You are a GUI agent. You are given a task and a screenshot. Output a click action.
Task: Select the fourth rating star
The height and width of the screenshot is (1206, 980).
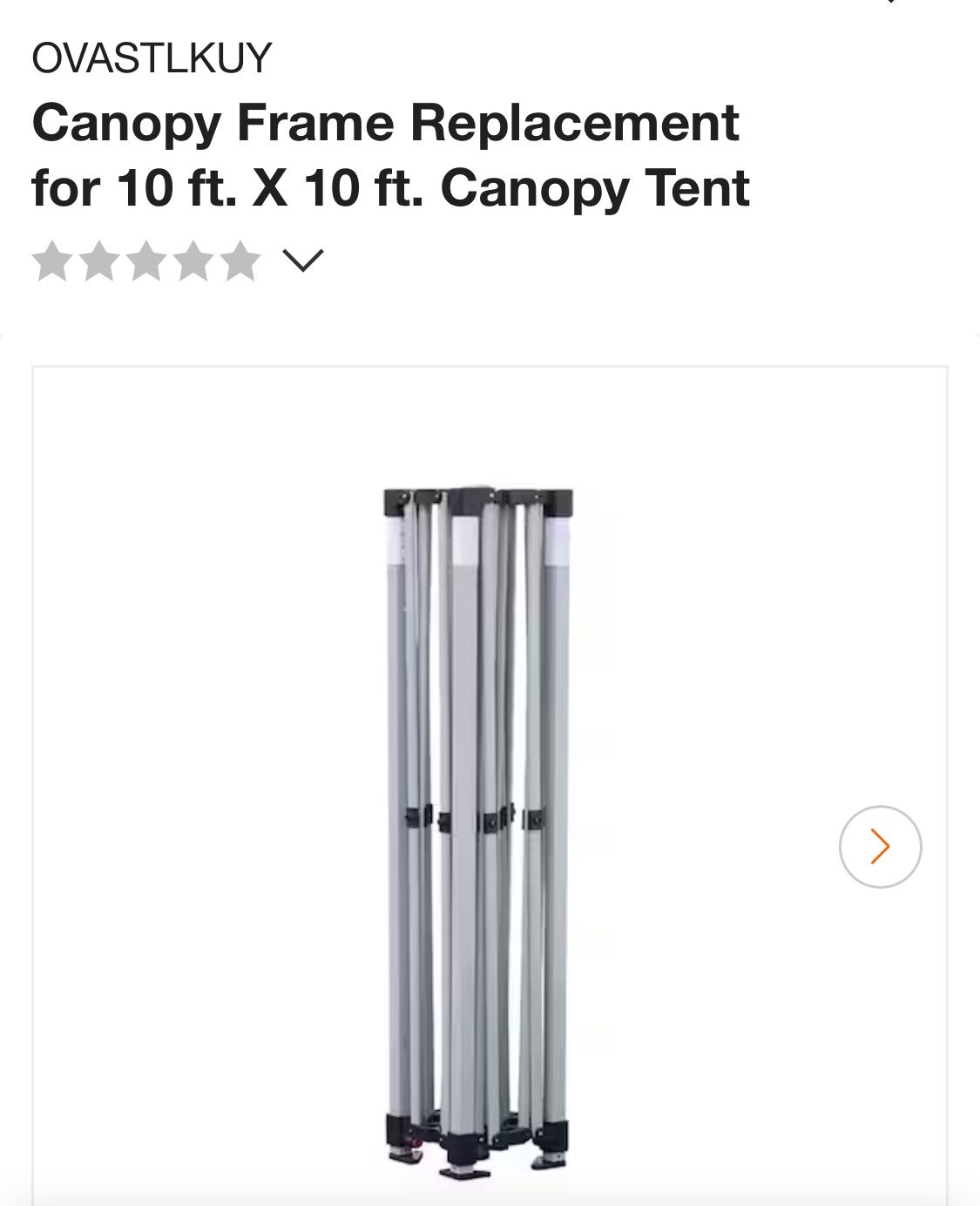click(193, 260)
